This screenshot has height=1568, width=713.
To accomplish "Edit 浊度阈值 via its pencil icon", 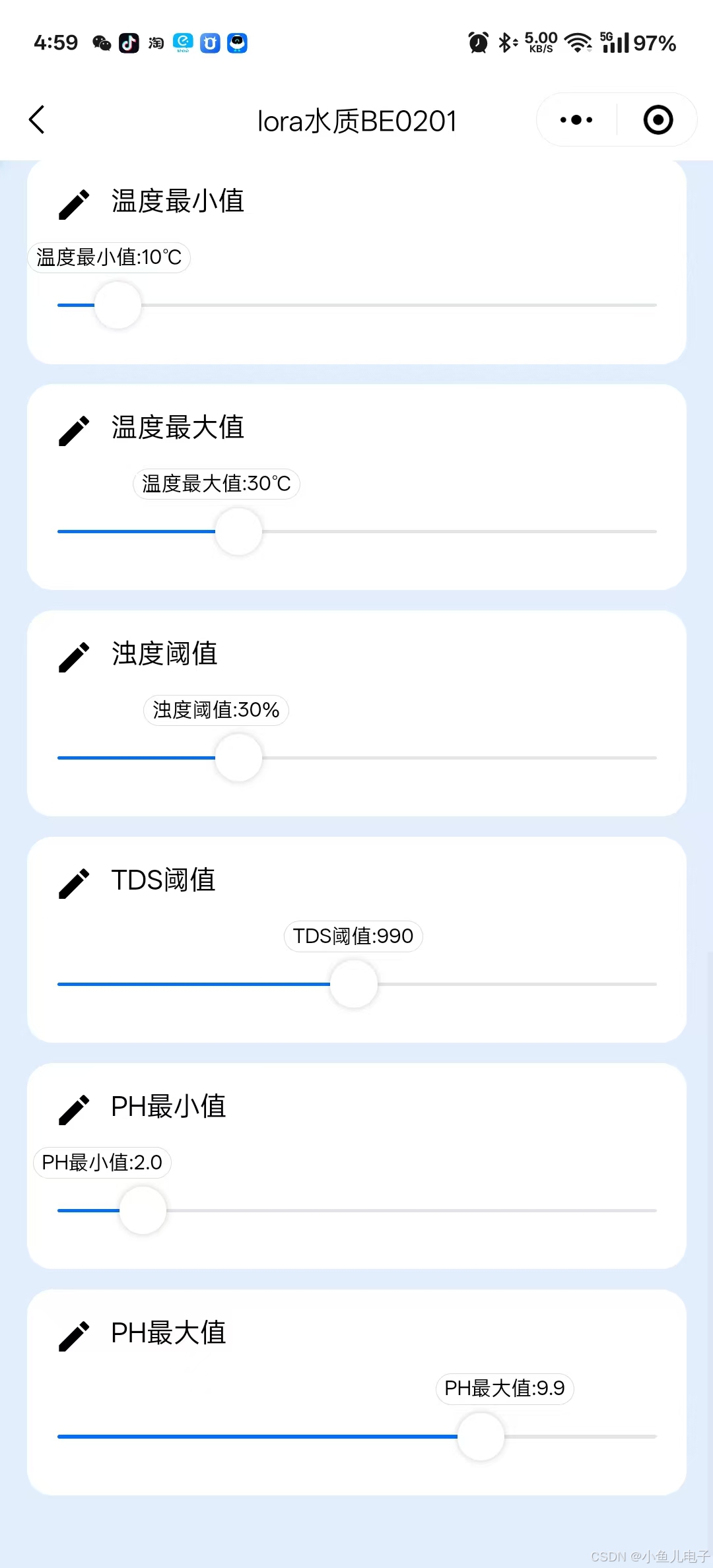I will point(74,657).
